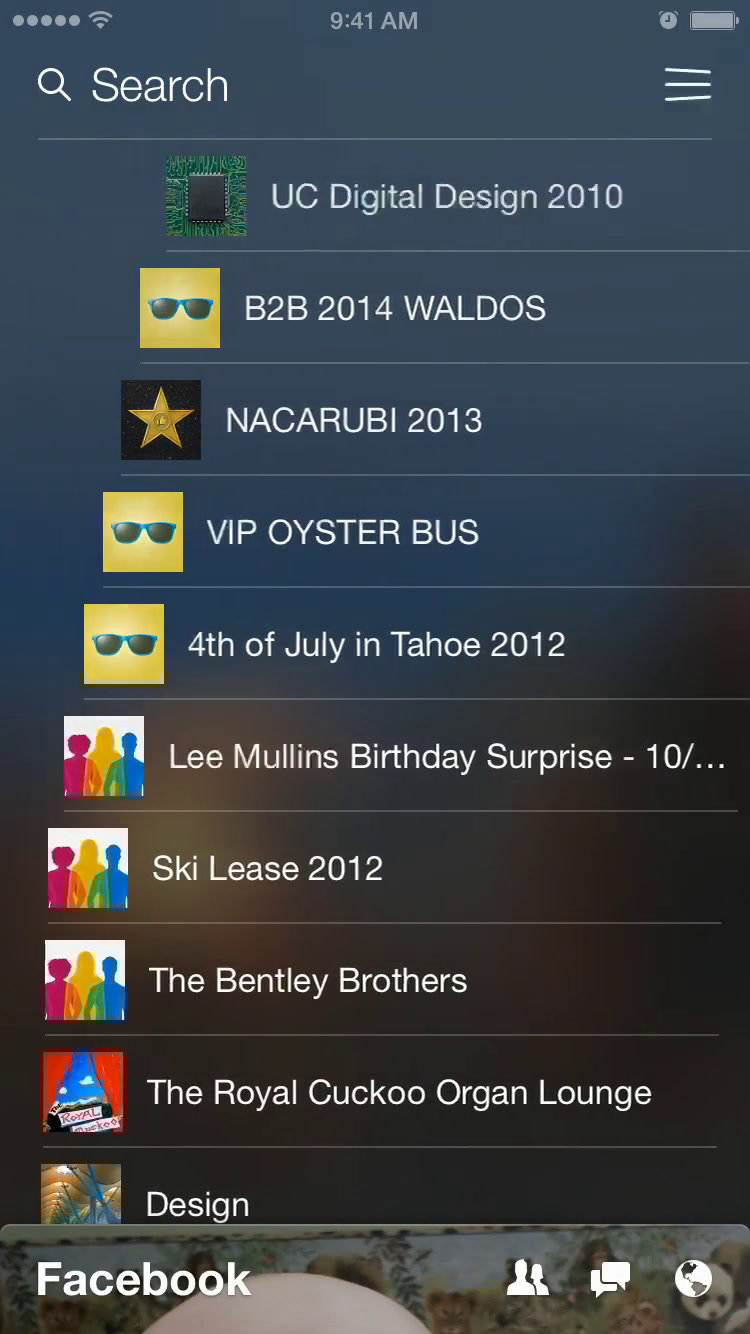Open the three-line menu icon
Image resolution: width=750 pixels, height=1334 pixels.
pyautogui.click(x=688, y=86)
